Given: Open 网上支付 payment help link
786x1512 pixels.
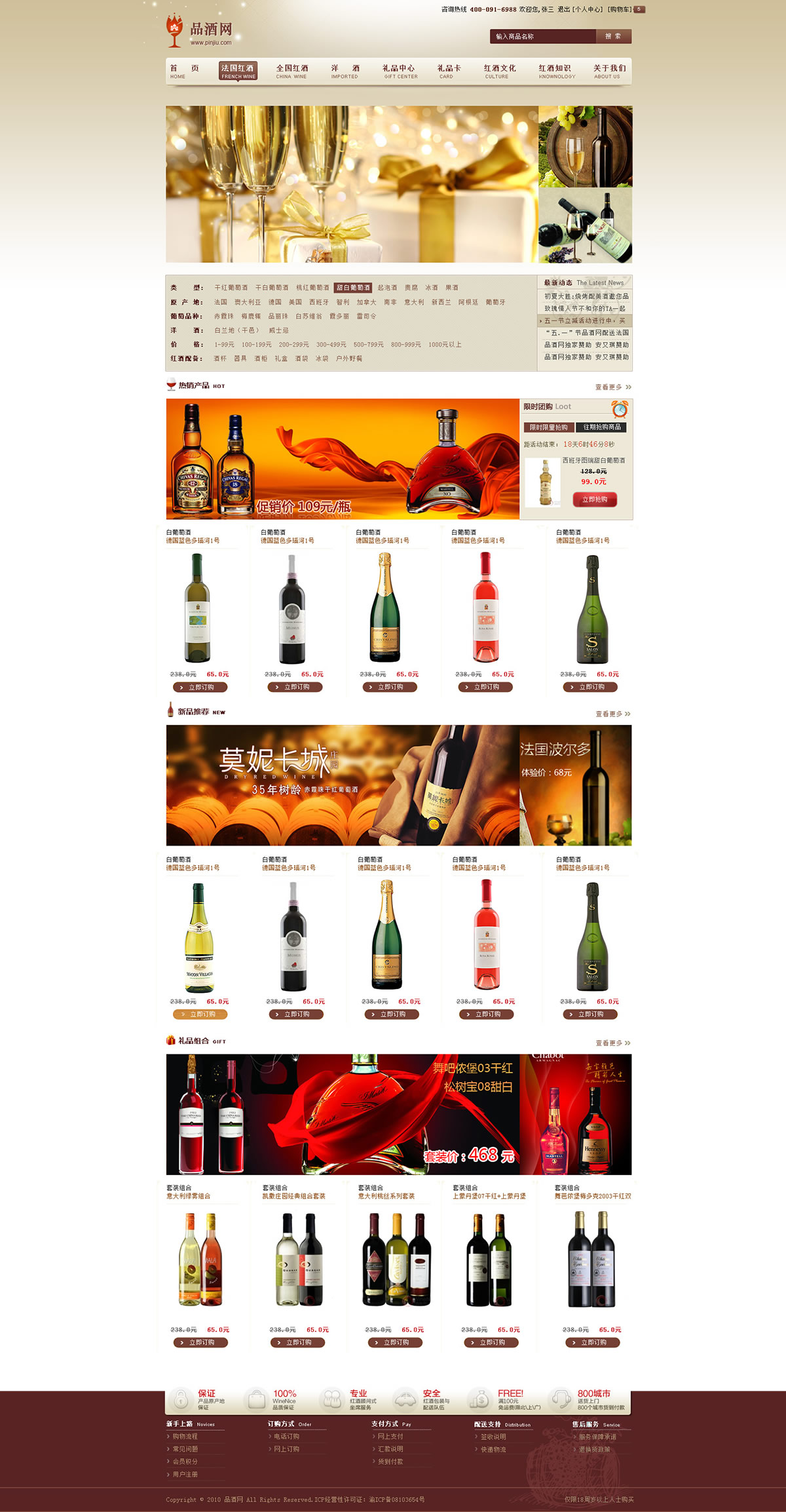Looking at the screenshot, I should pos(390,1437).
